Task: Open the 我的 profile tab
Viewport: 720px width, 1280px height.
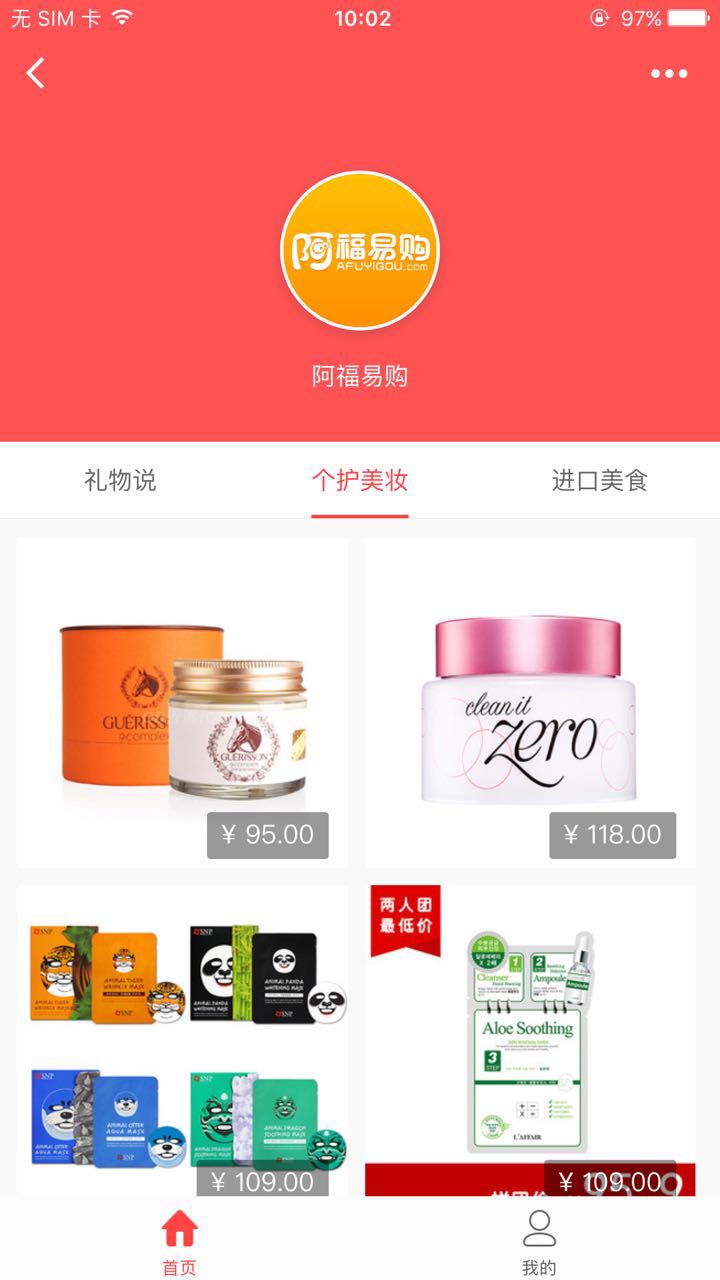Action: coord(539,1240)
